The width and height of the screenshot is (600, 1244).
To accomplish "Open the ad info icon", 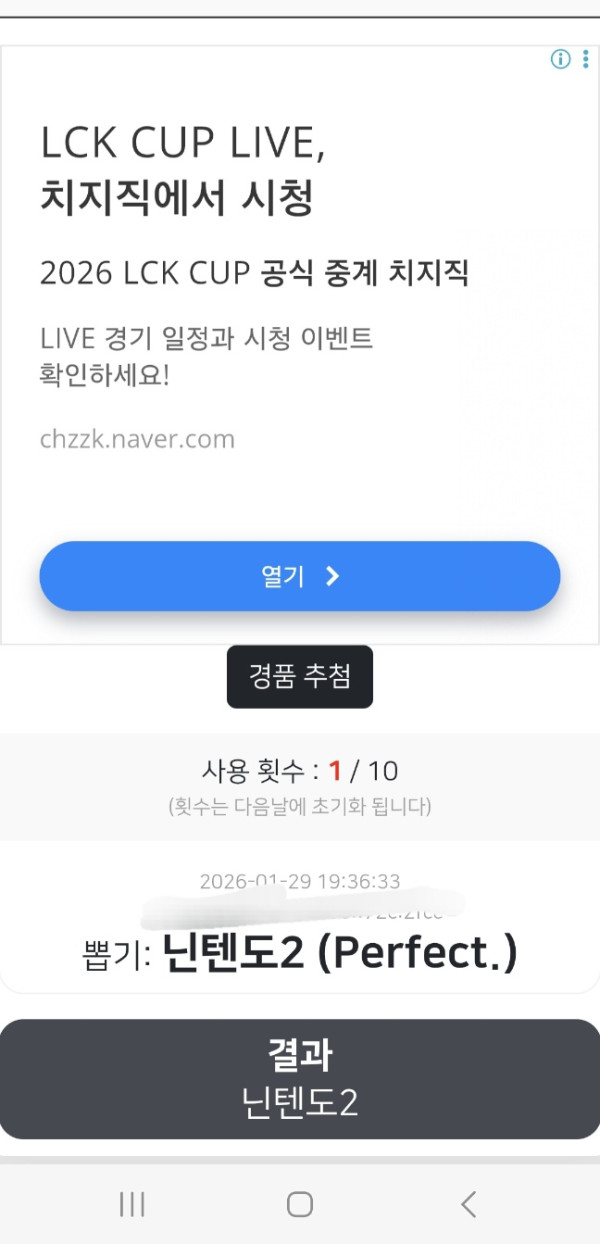I will click(x=560, y=59).
